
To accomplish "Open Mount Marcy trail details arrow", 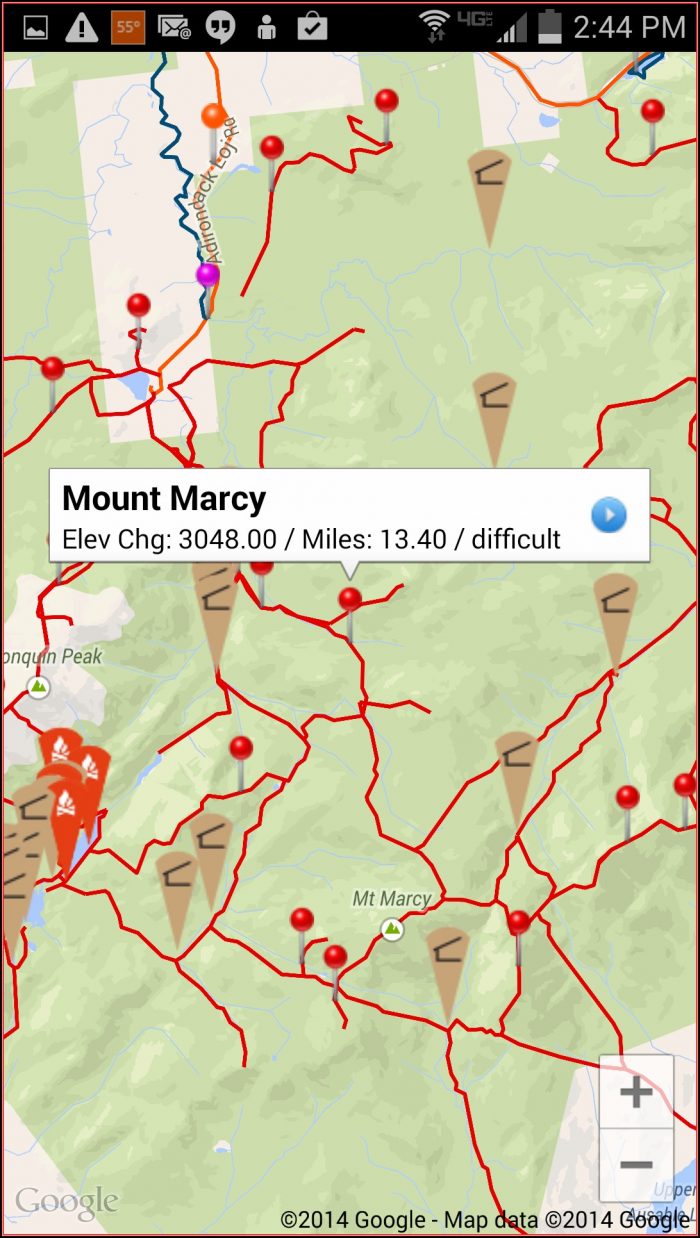I will coord(608,515).
